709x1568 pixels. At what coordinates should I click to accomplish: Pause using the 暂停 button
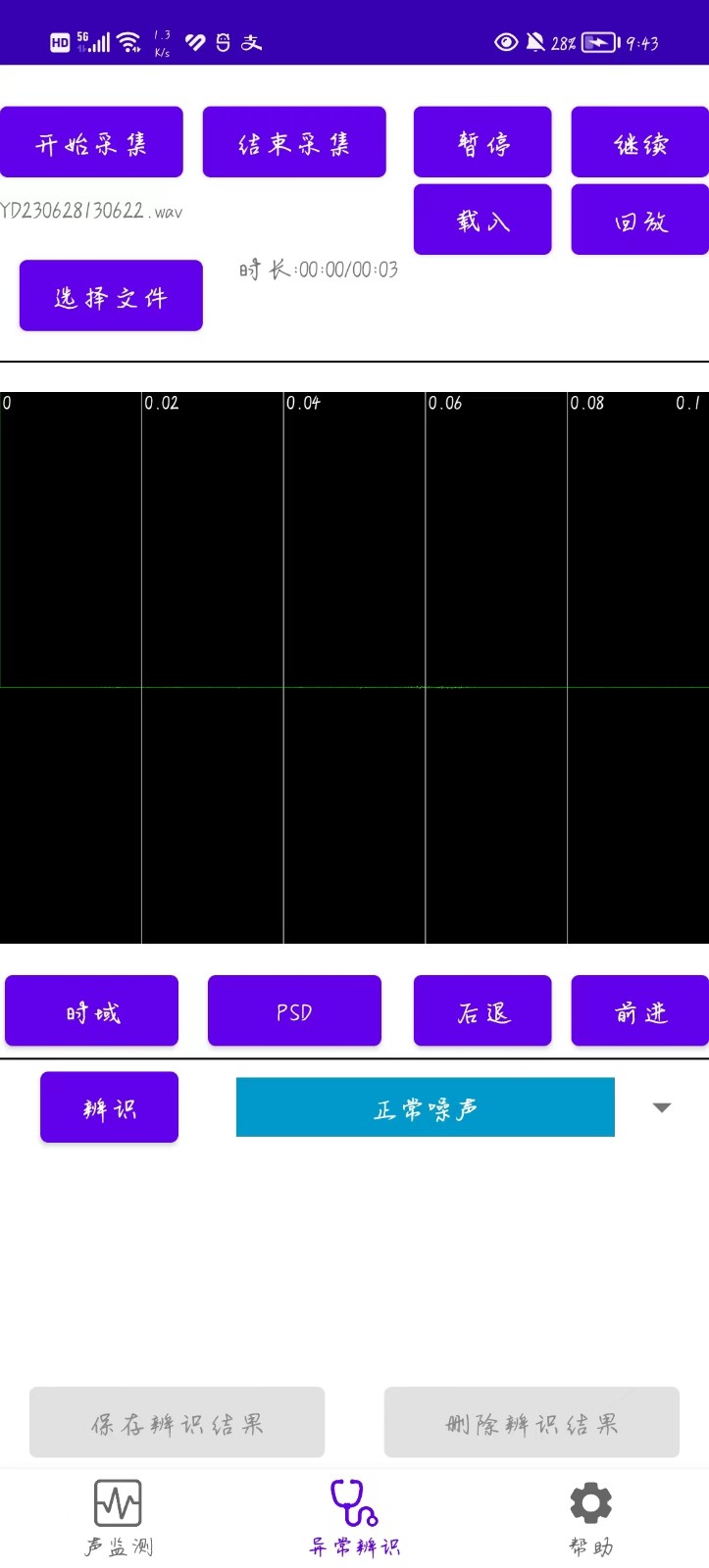[482, 143]
